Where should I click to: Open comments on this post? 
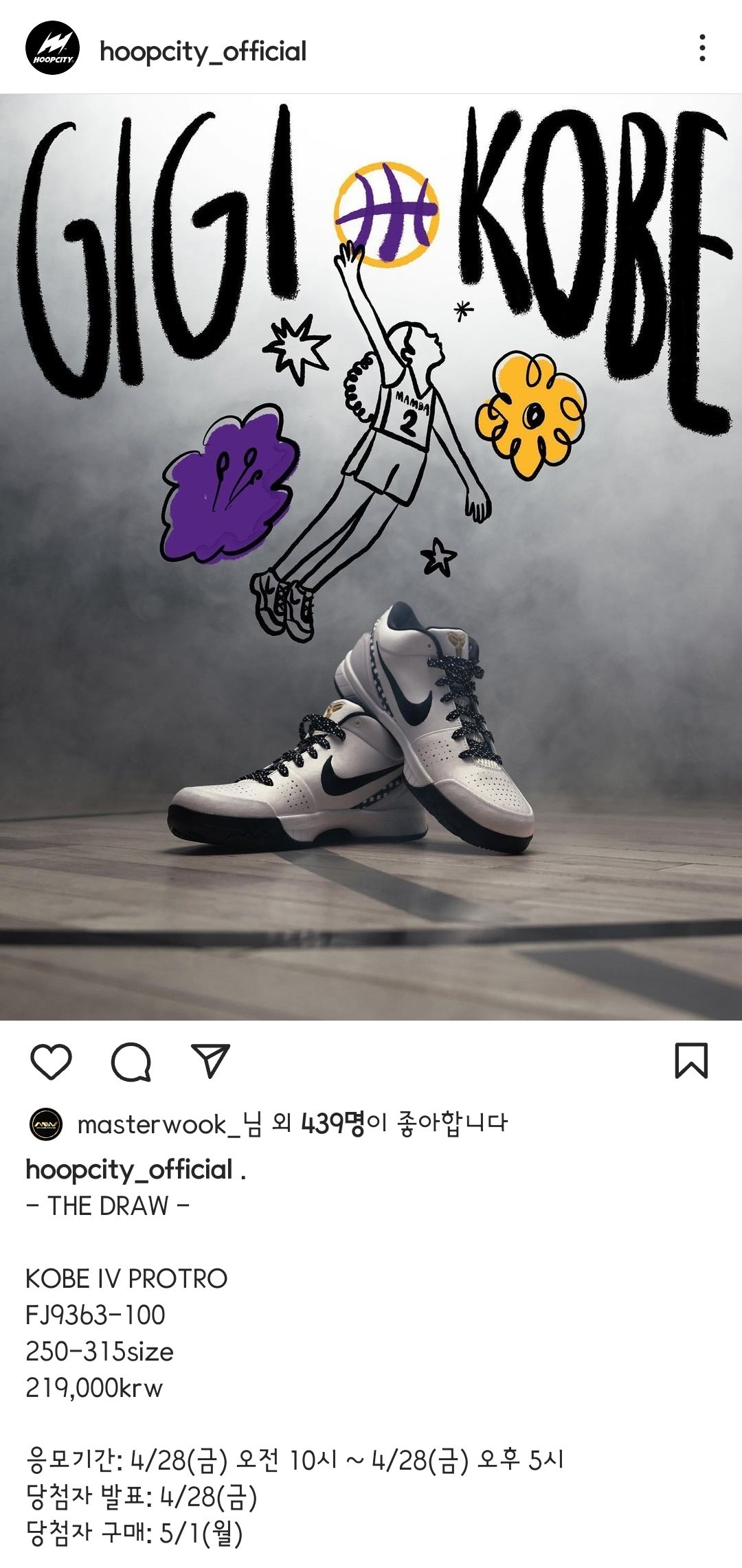(x=131, y=1062)
